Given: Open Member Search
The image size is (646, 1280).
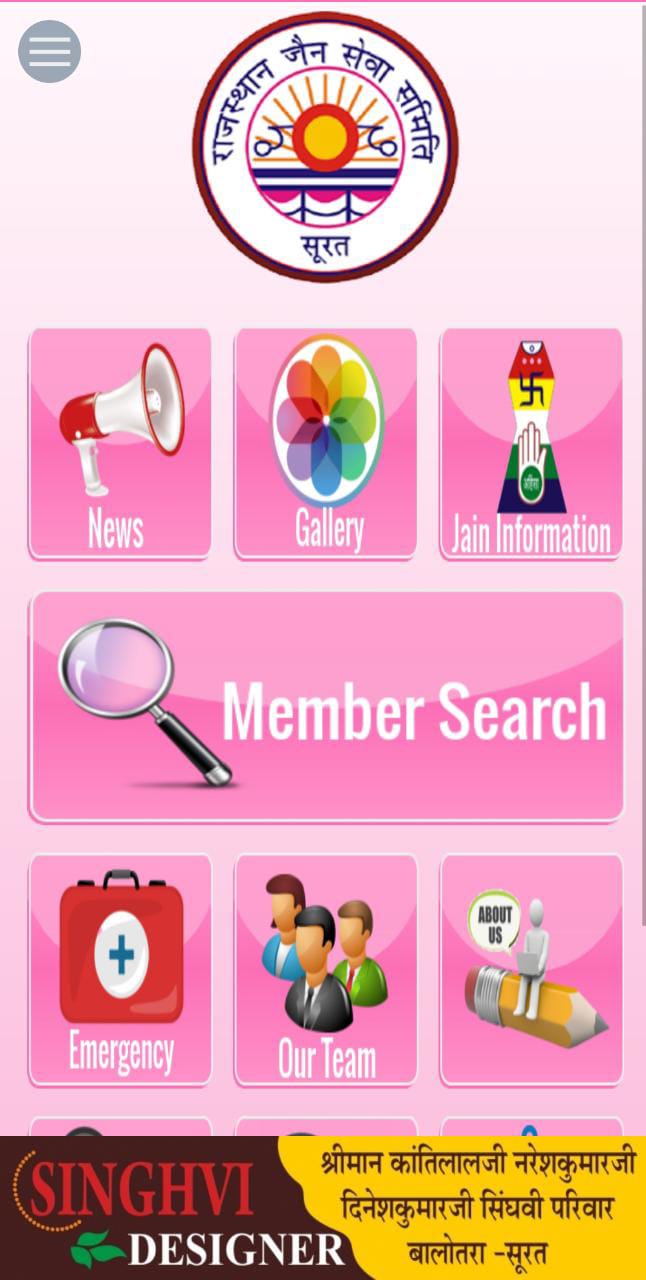Looking at the screenshot, I should tap(327, 707).
